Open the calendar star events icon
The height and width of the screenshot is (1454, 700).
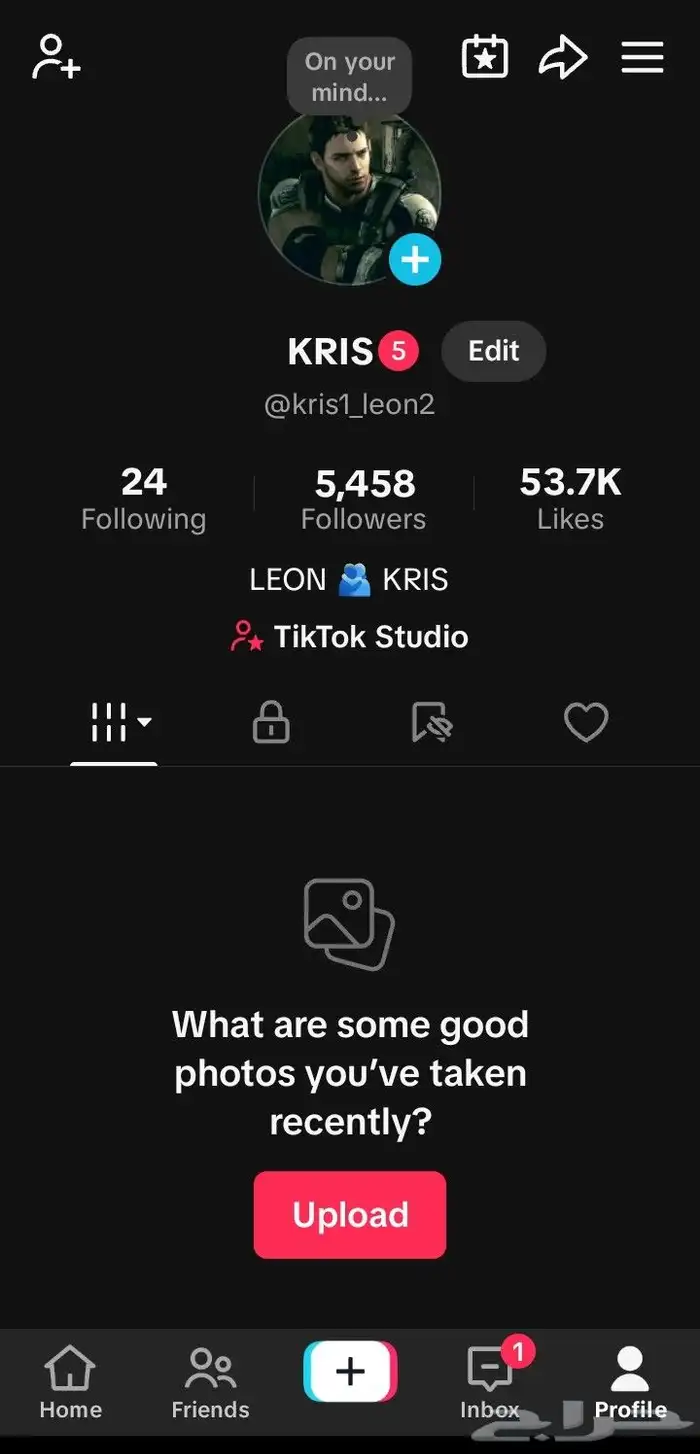485,57
